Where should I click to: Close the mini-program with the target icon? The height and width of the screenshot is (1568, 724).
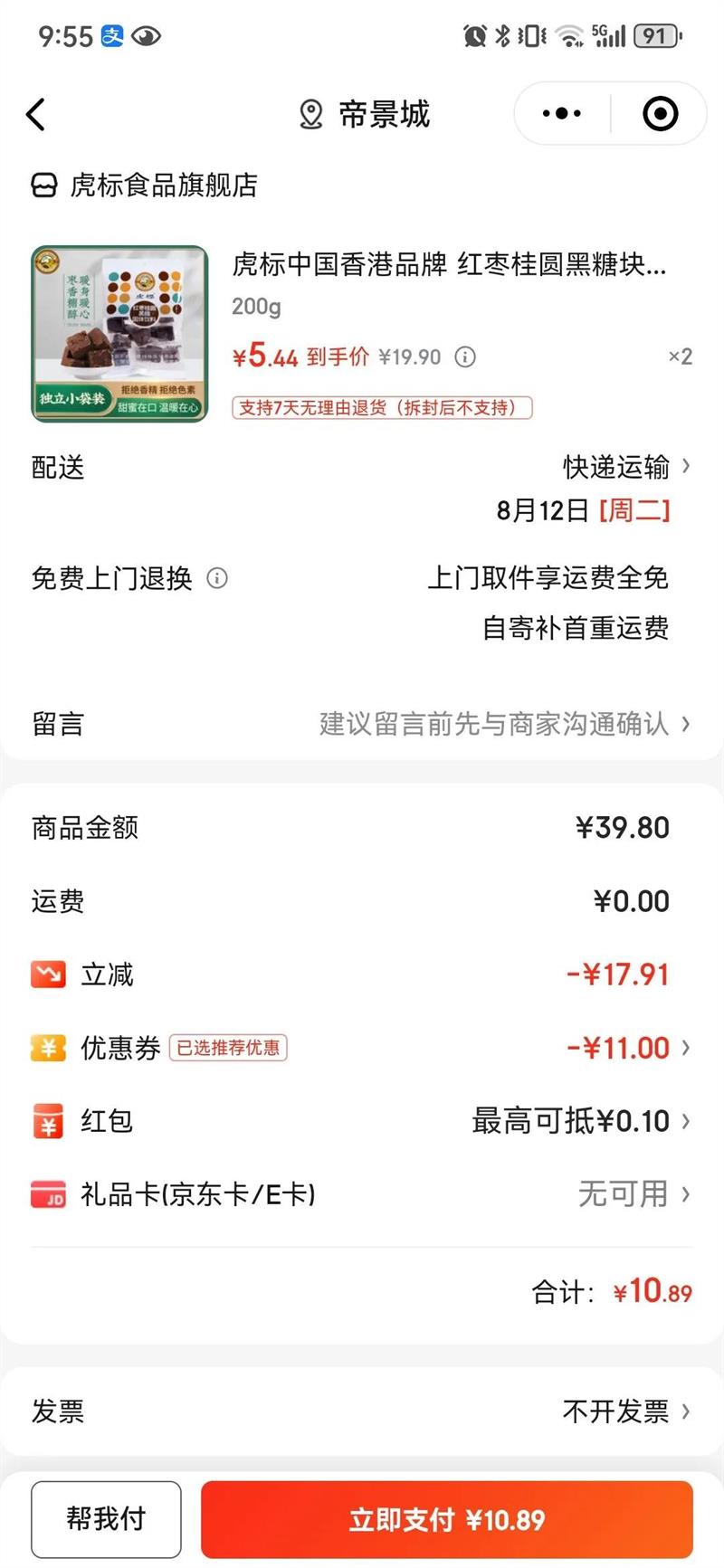click(x=660, y=114)
